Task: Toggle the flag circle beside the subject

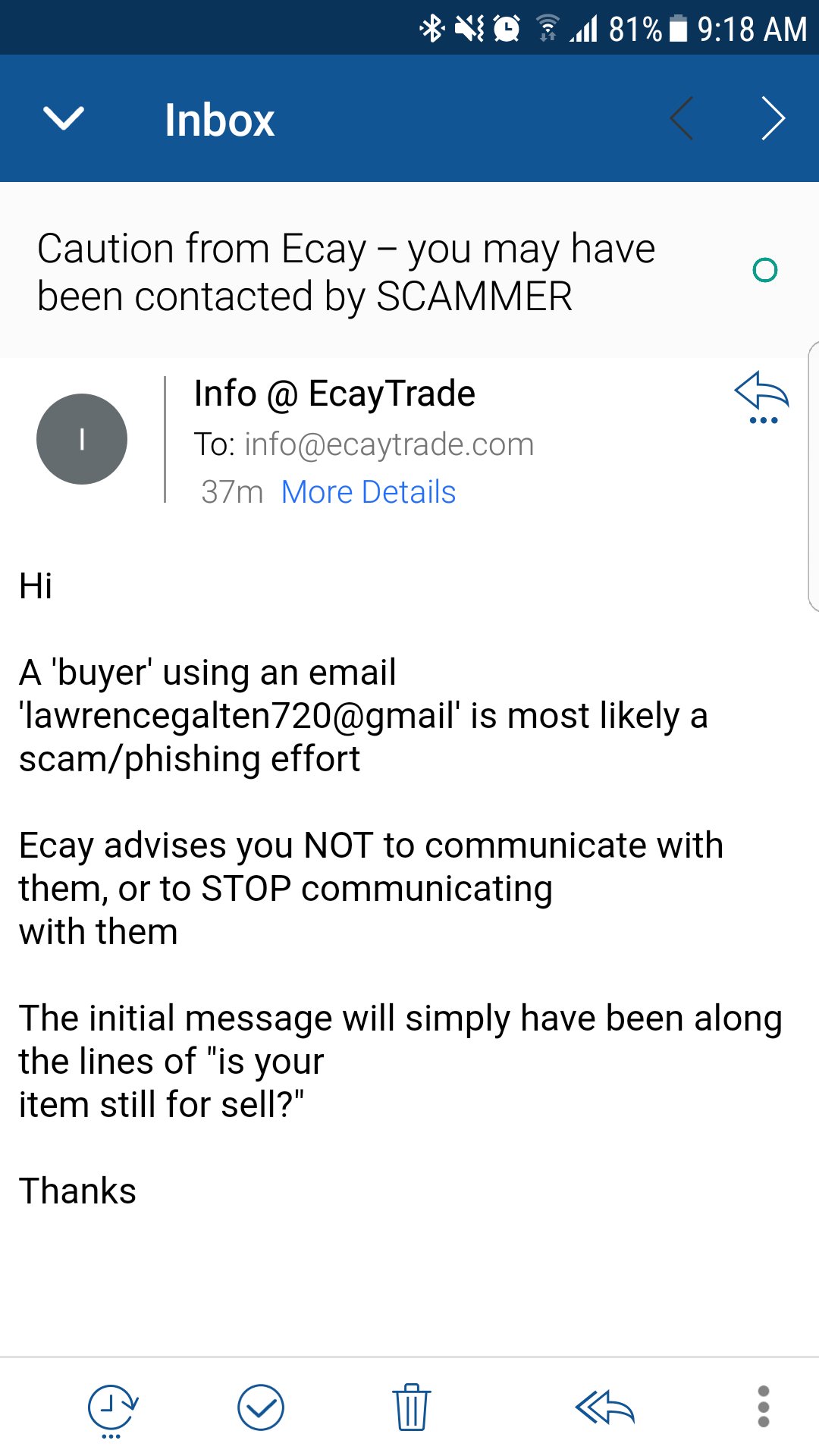Action: point(765,270)
